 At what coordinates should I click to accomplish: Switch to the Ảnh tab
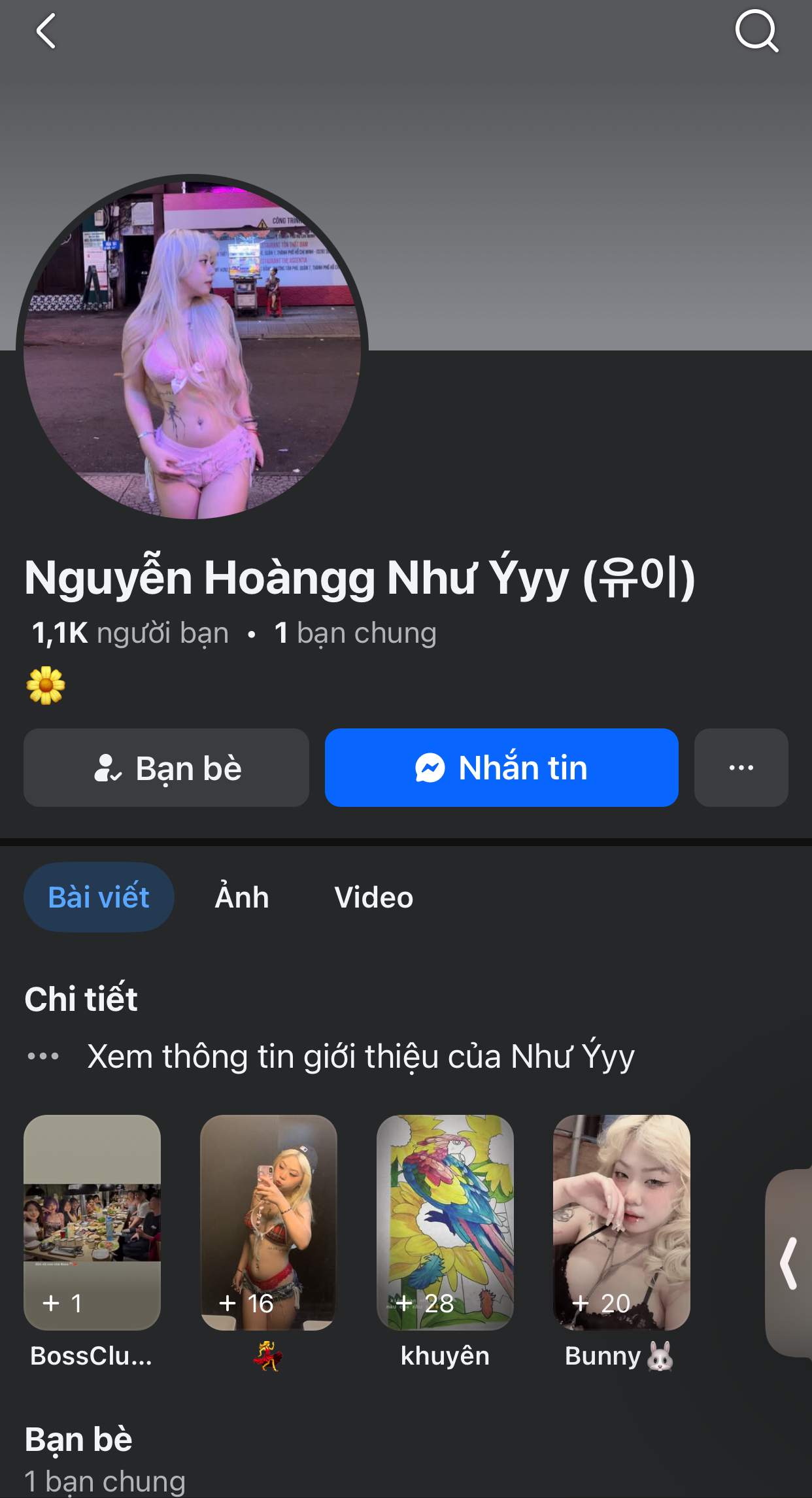pos(242,897)
